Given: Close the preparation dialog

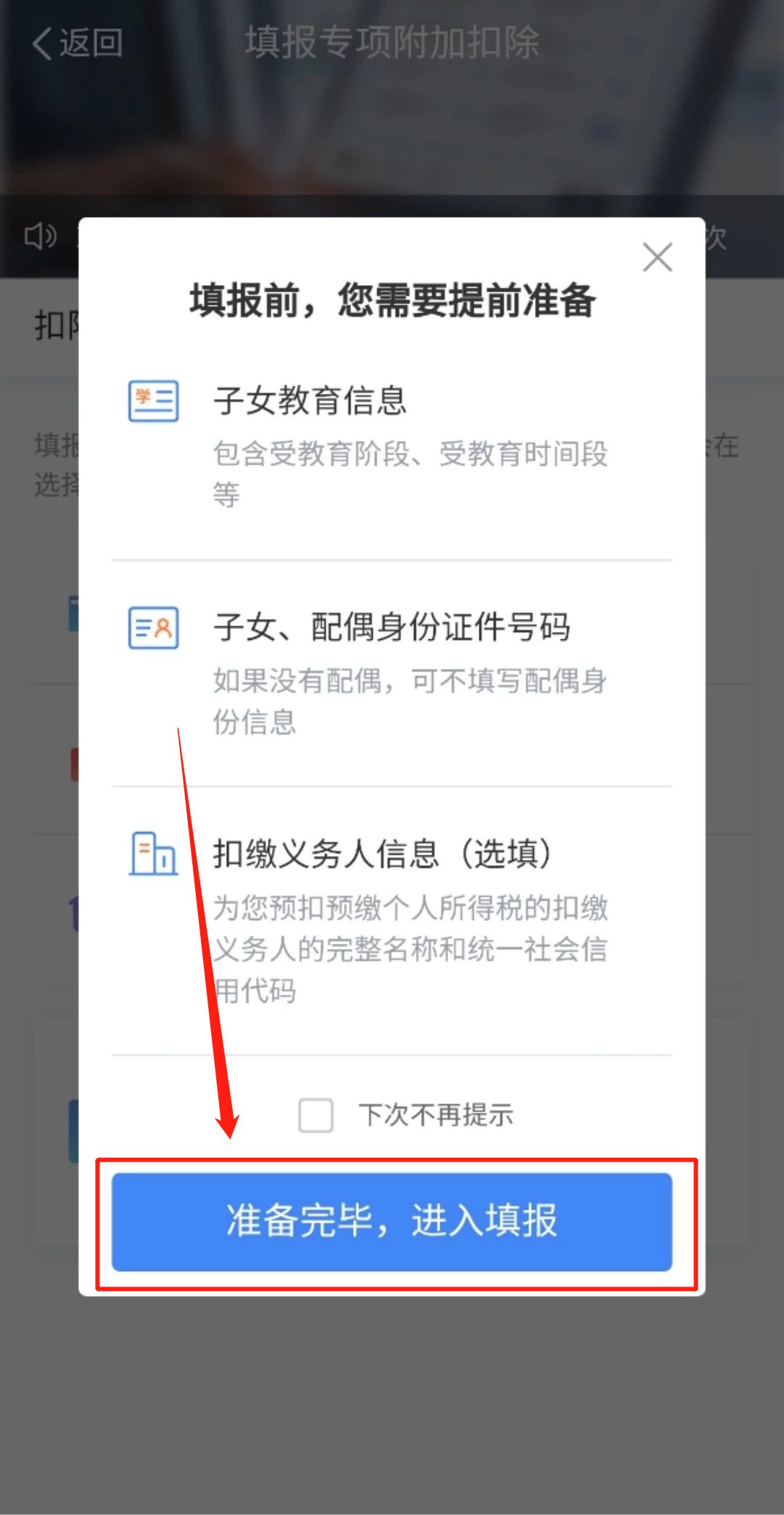Looking at the screenshot, I should click(657, 258).
